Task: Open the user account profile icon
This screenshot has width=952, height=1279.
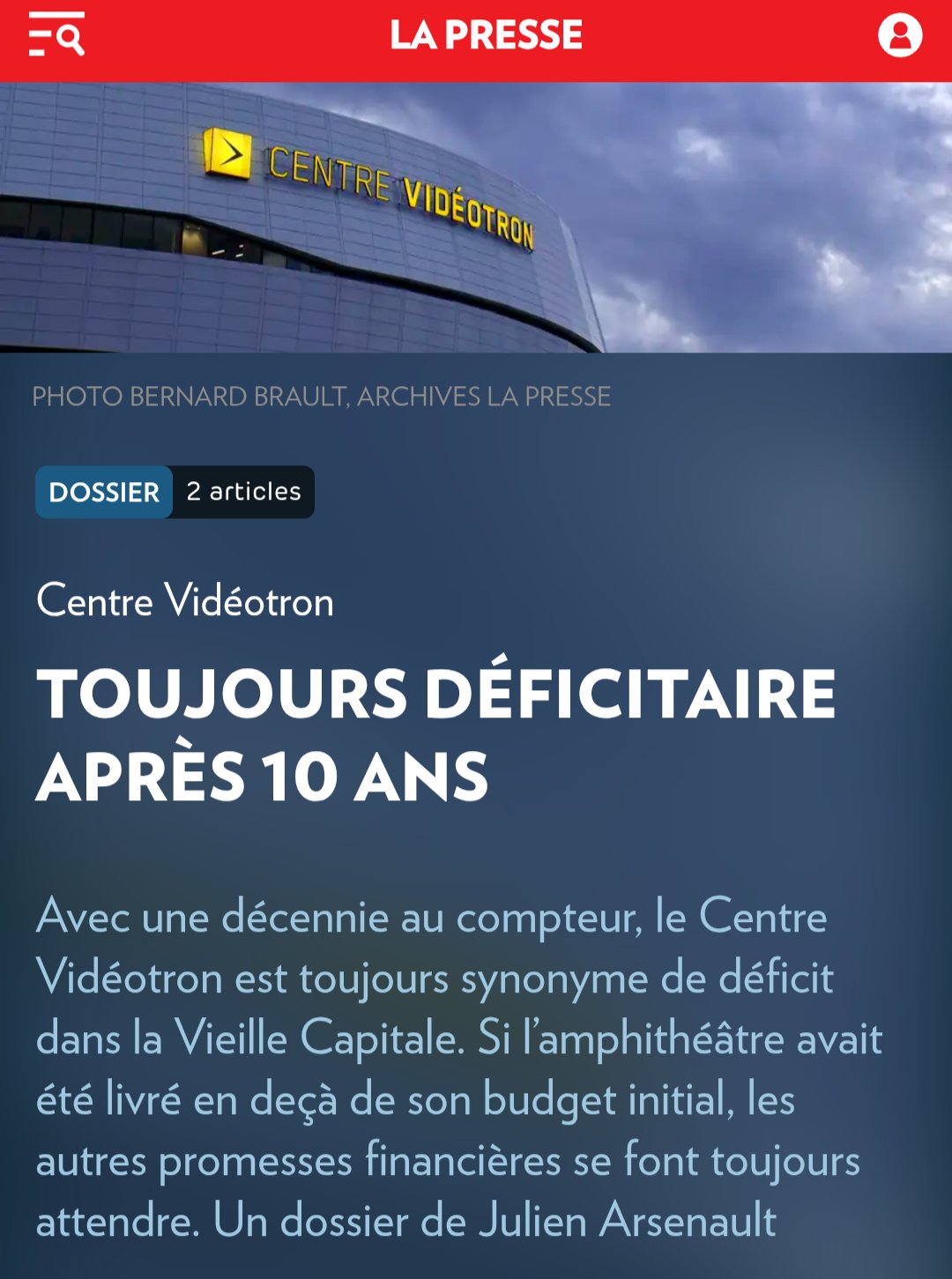Action: tap(899, 35)
